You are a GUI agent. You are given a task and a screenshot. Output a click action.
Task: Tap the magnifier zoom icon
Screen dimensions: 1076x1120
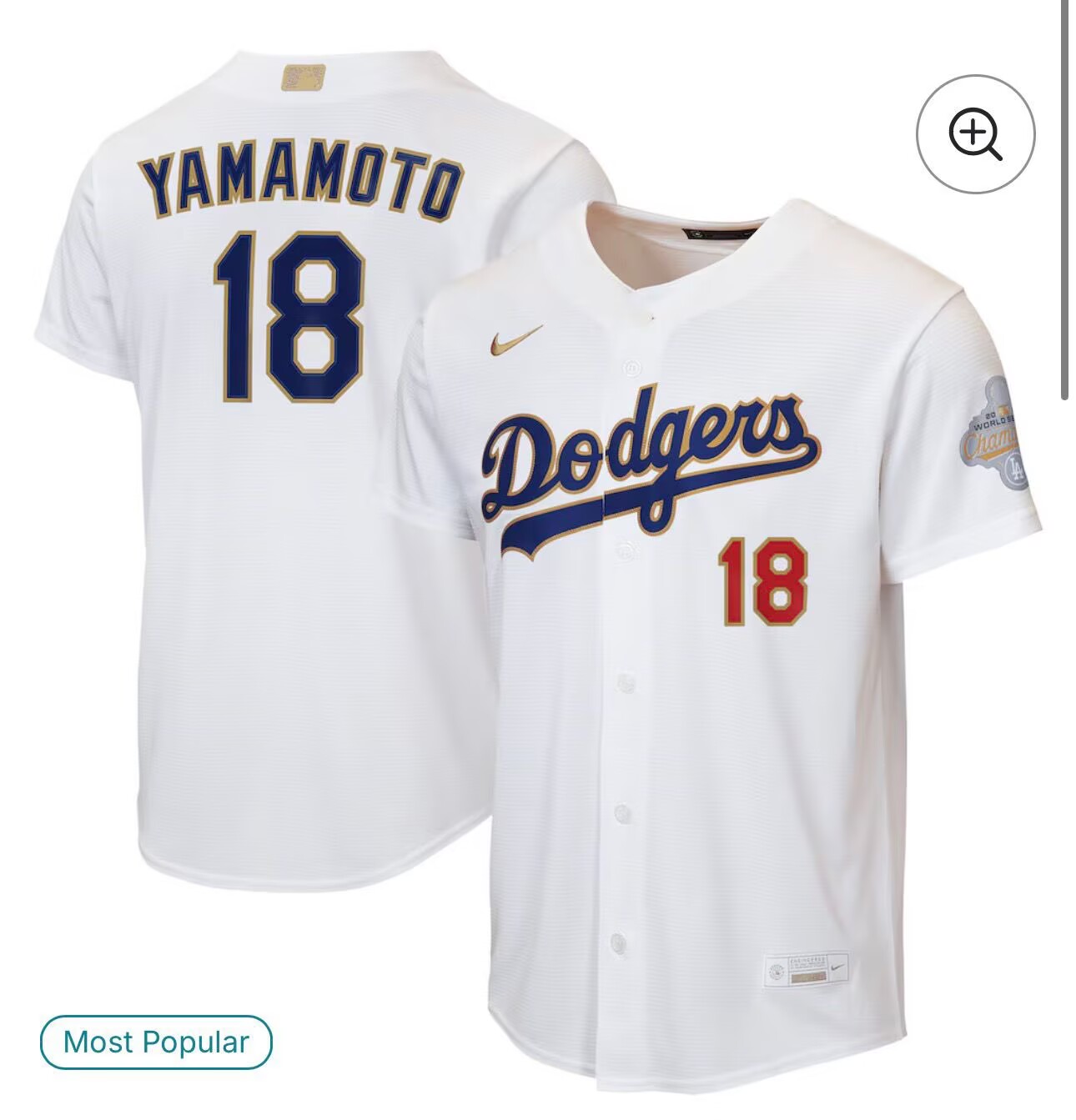tap(975, 134)
